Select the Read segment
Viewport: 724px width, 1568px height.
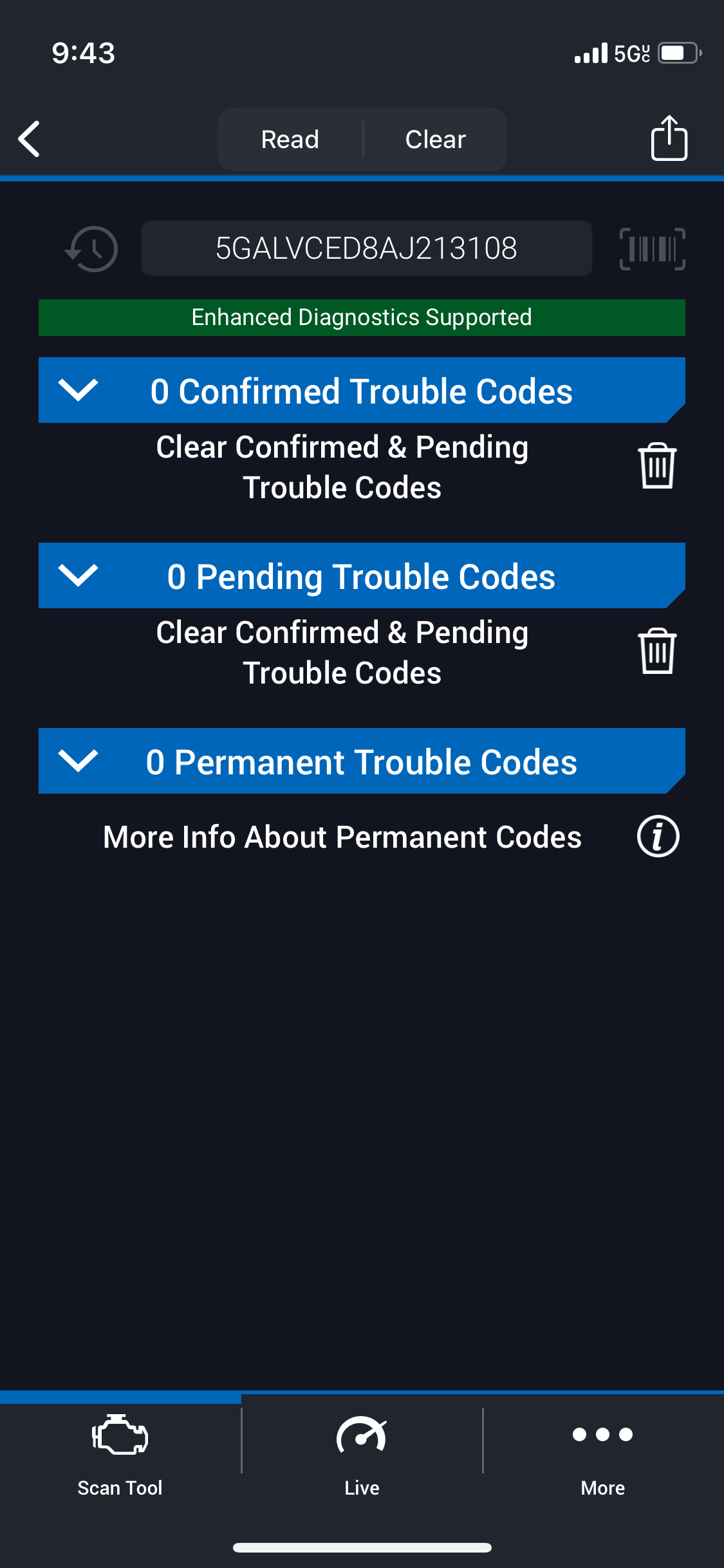point(290,140)
